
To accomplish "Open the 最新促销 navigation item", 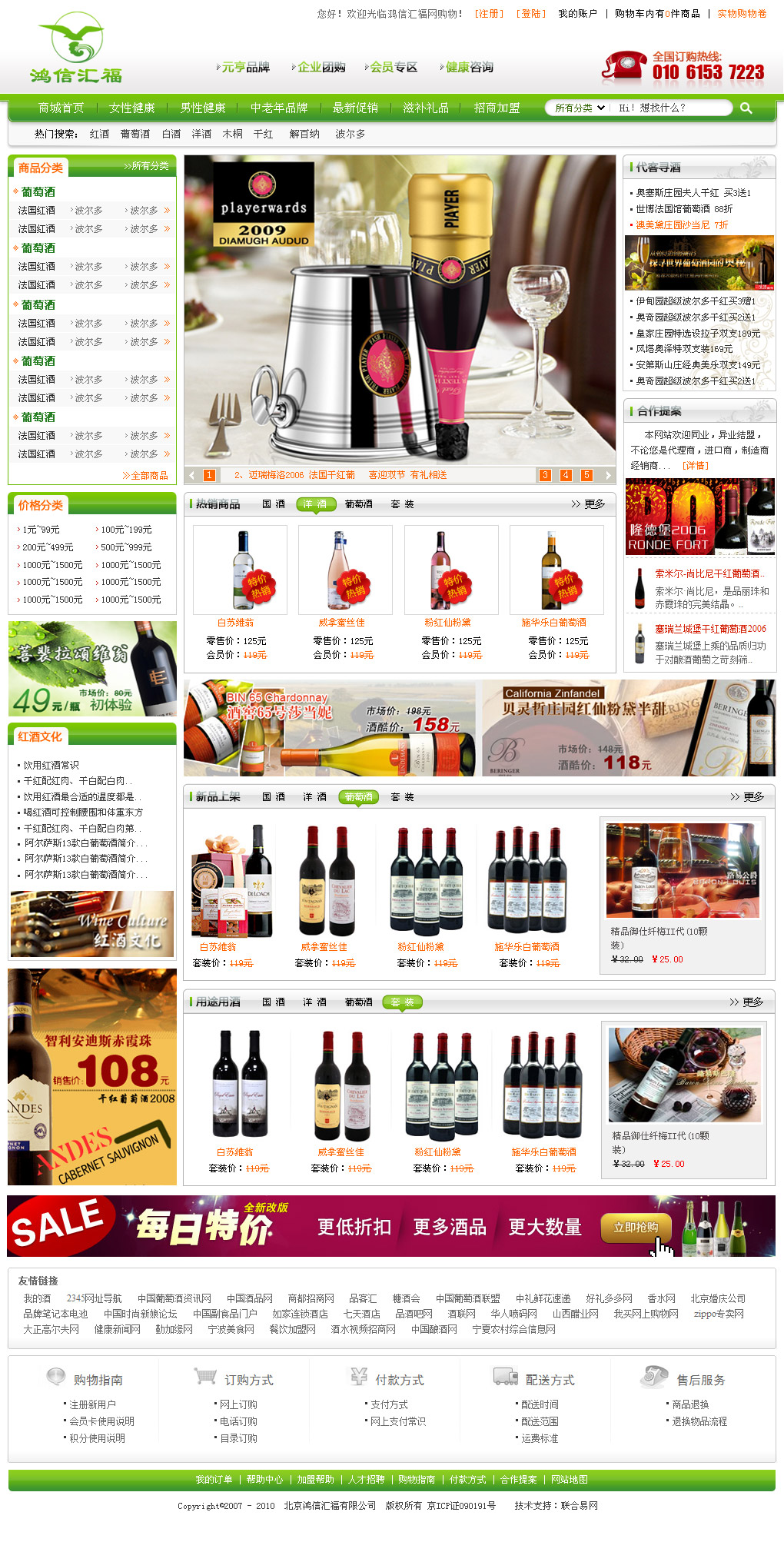I will (x=355, y=108).
